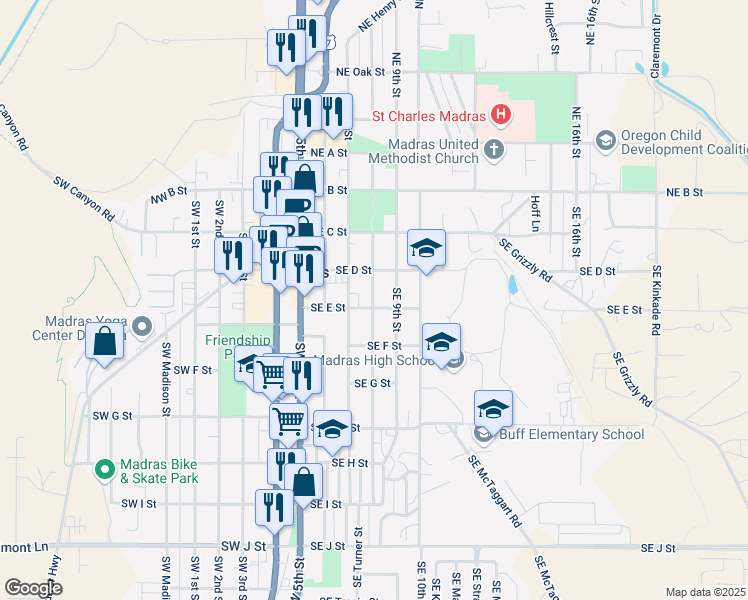Select Madras Bike & Skate Park pin
The image size is (748, 600).
click(x=104, y=470)
